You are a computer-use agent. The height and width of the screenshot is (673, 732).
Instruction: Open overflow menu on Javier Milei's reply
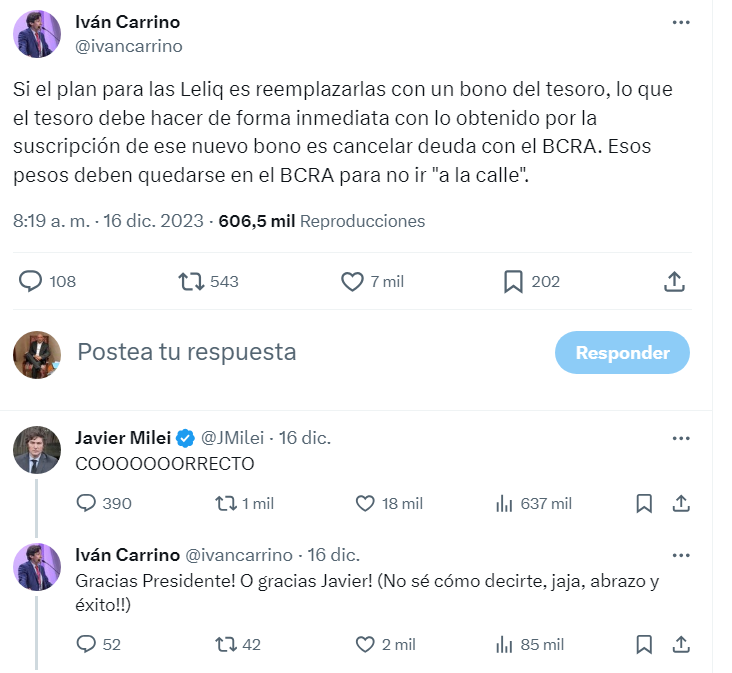680,438
